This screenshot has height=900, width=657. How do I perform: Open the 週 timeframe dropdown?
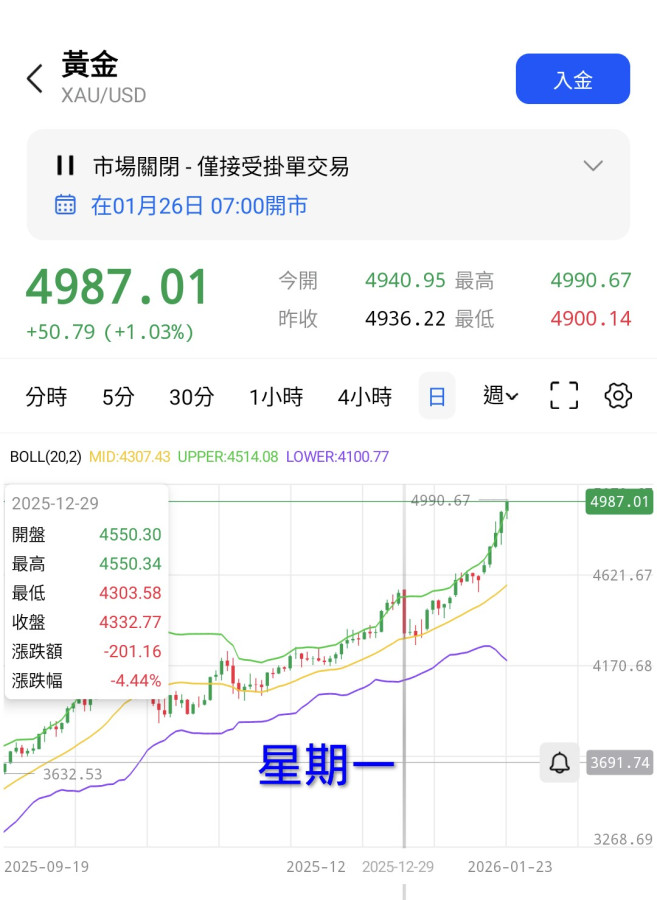[x=500, y=396]
